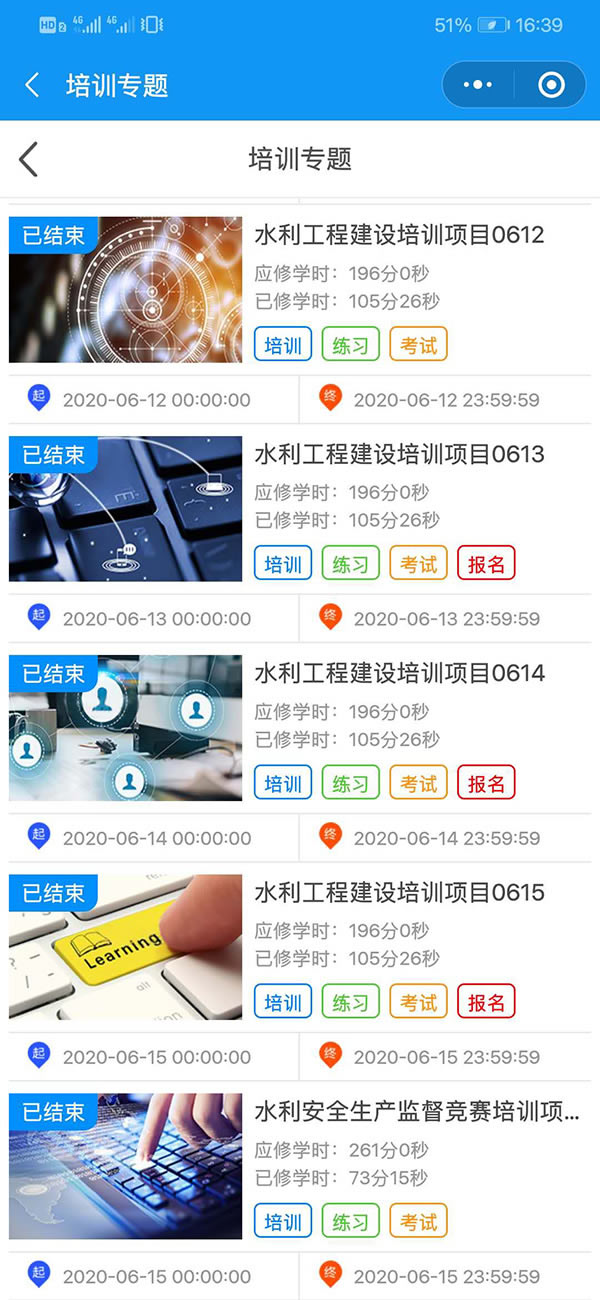Choose 报名 under project 0615

point(486,1002)
